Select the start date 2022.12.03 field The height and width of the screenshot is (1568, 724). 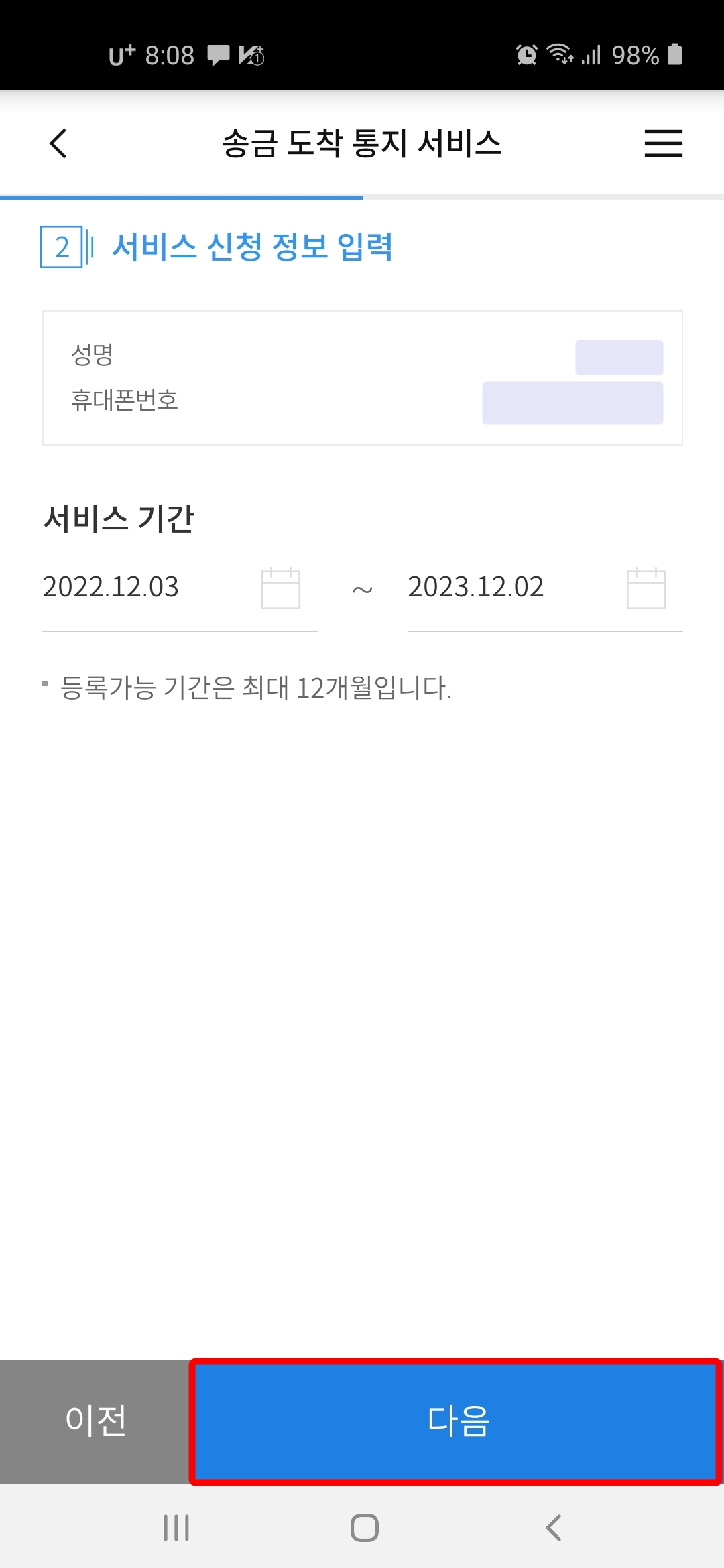[x=111, y=588]
